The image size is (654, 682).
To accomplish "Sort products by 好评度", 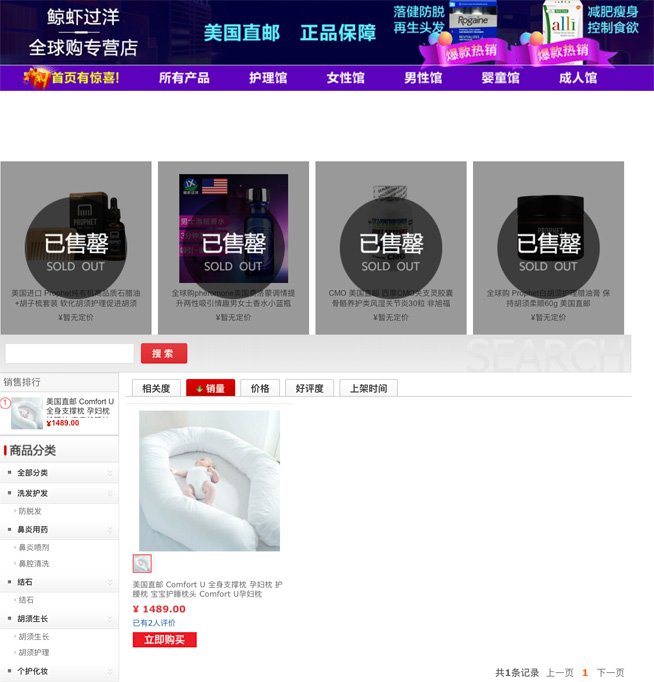I will (309, 388).
